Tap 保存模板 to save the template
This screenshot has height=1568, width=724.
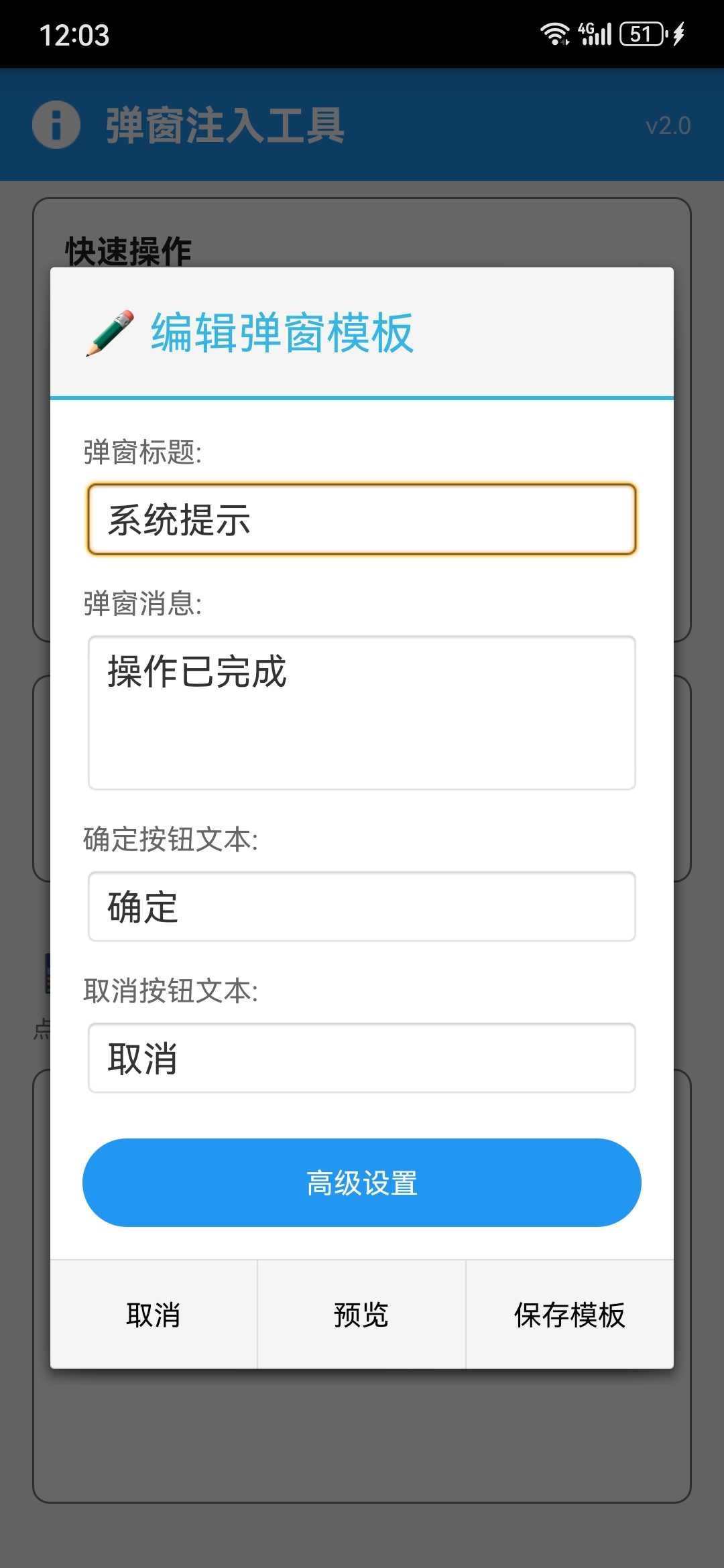570,1315
